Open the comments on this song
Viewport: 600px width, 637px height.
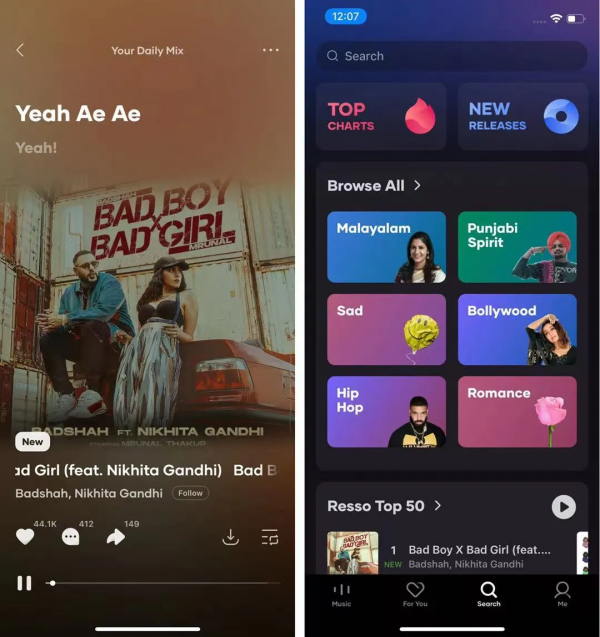pos(70,537)
